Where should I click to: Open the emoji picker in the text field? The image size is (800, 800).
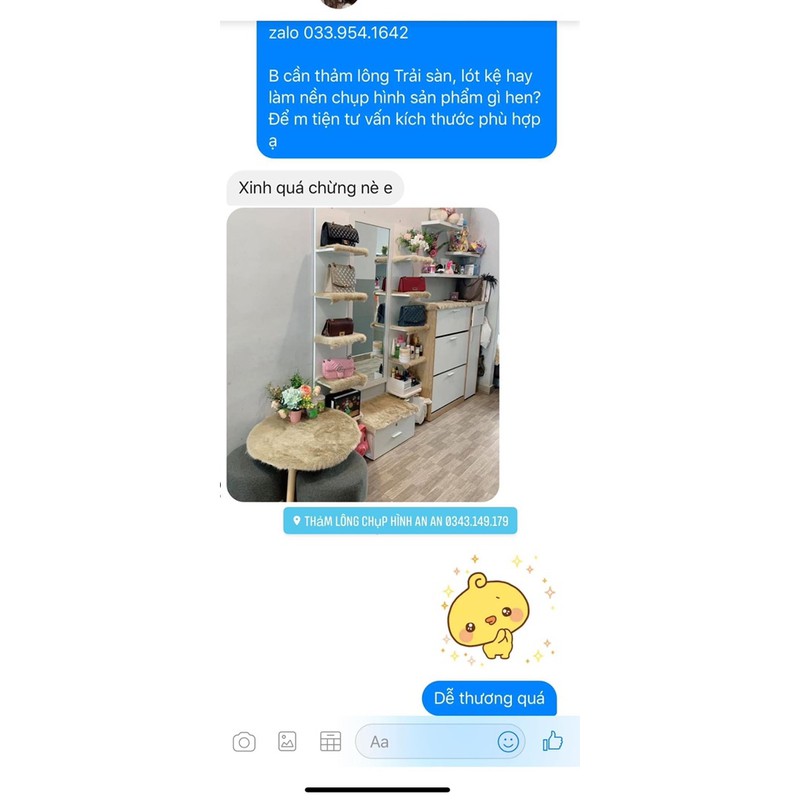pos(508,742)
